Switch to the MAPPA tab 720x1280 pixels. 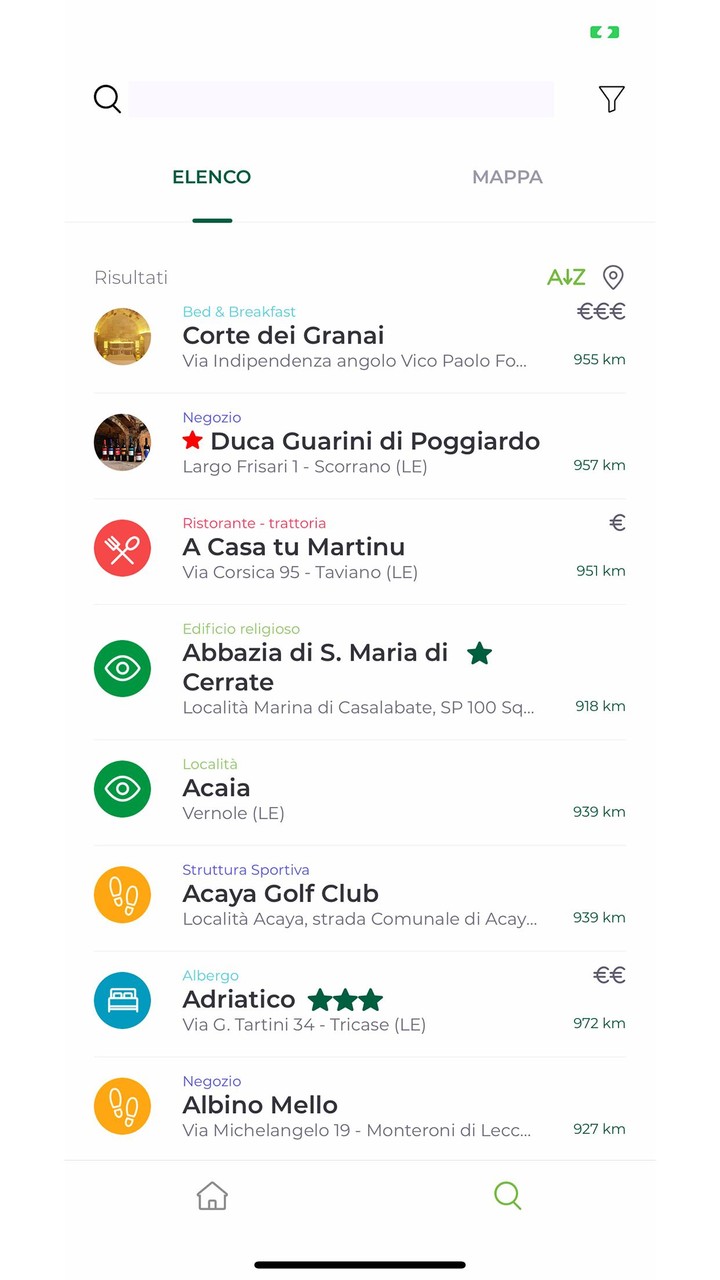click(x=507, y=177)
